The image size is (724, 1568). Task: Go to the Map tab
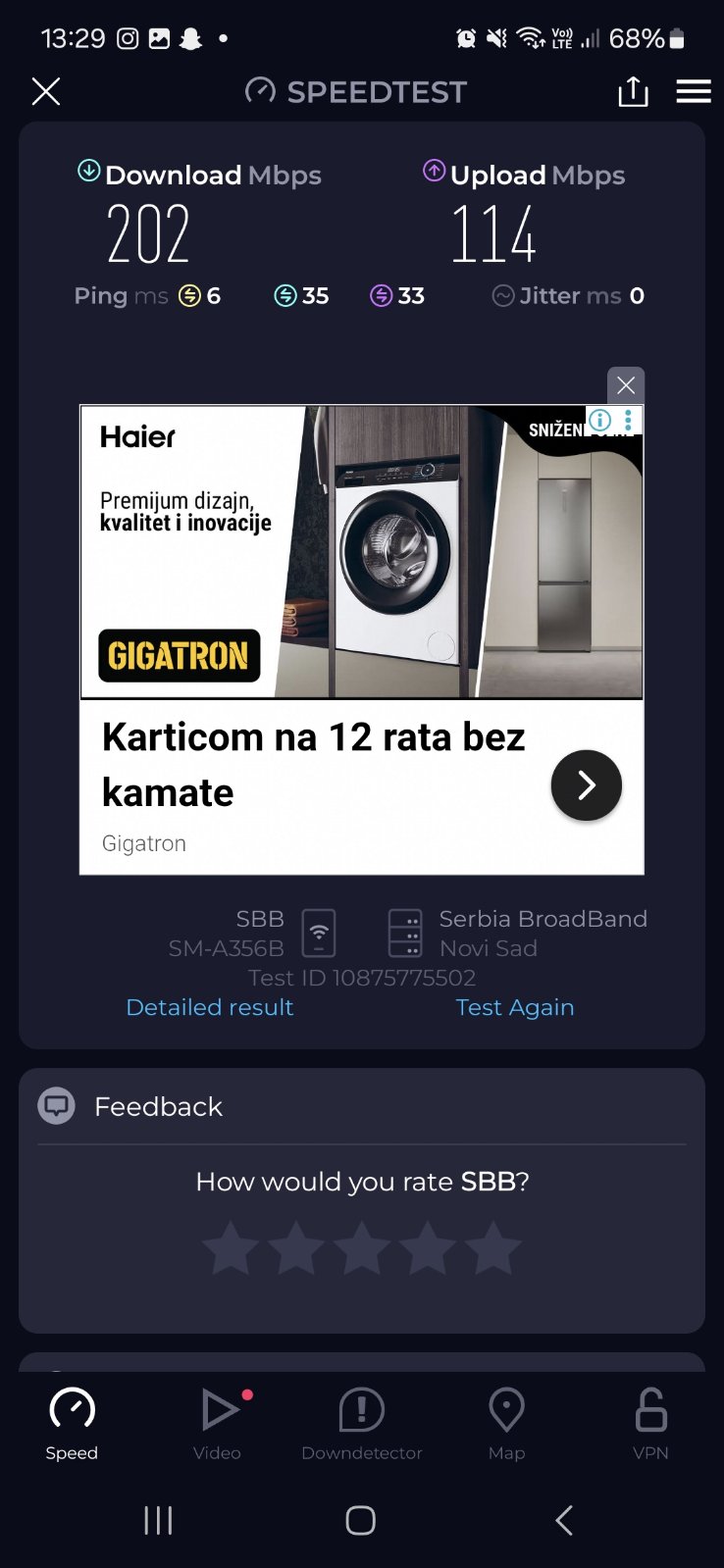pyautogui.click(x=506, y=1423)
